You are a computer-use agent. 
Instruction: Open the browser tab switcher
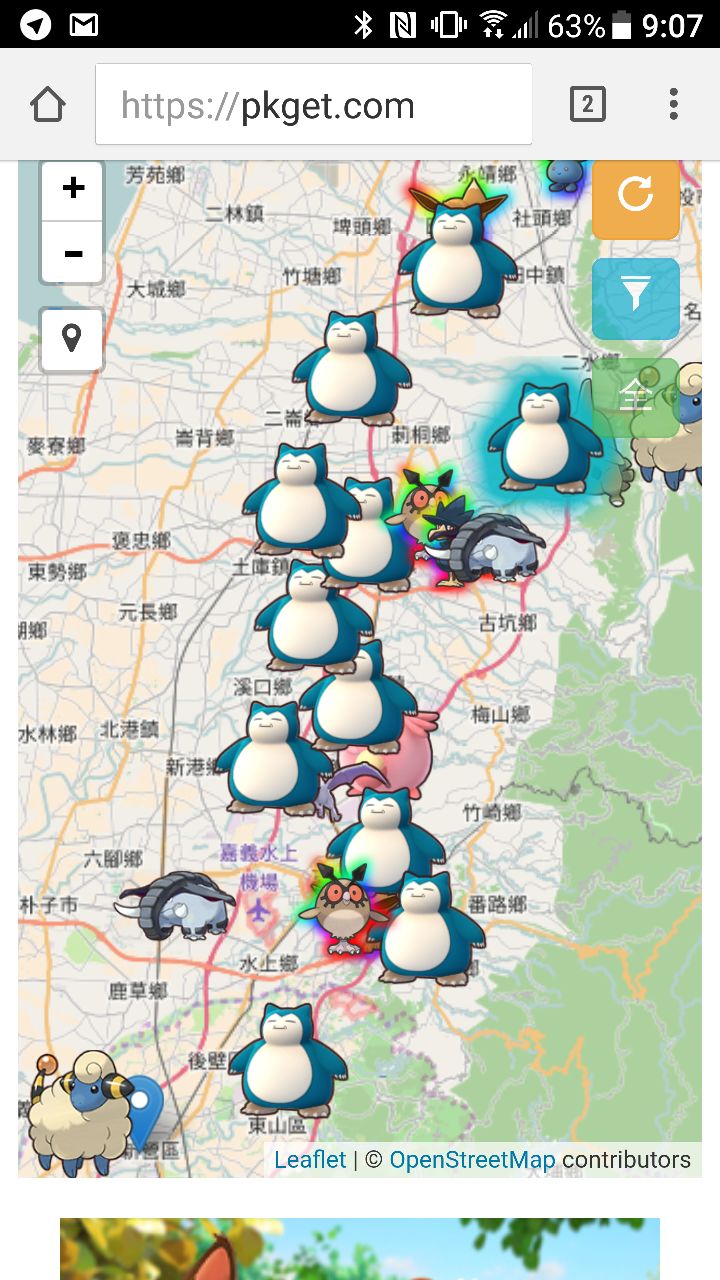(x=587, y=104)
